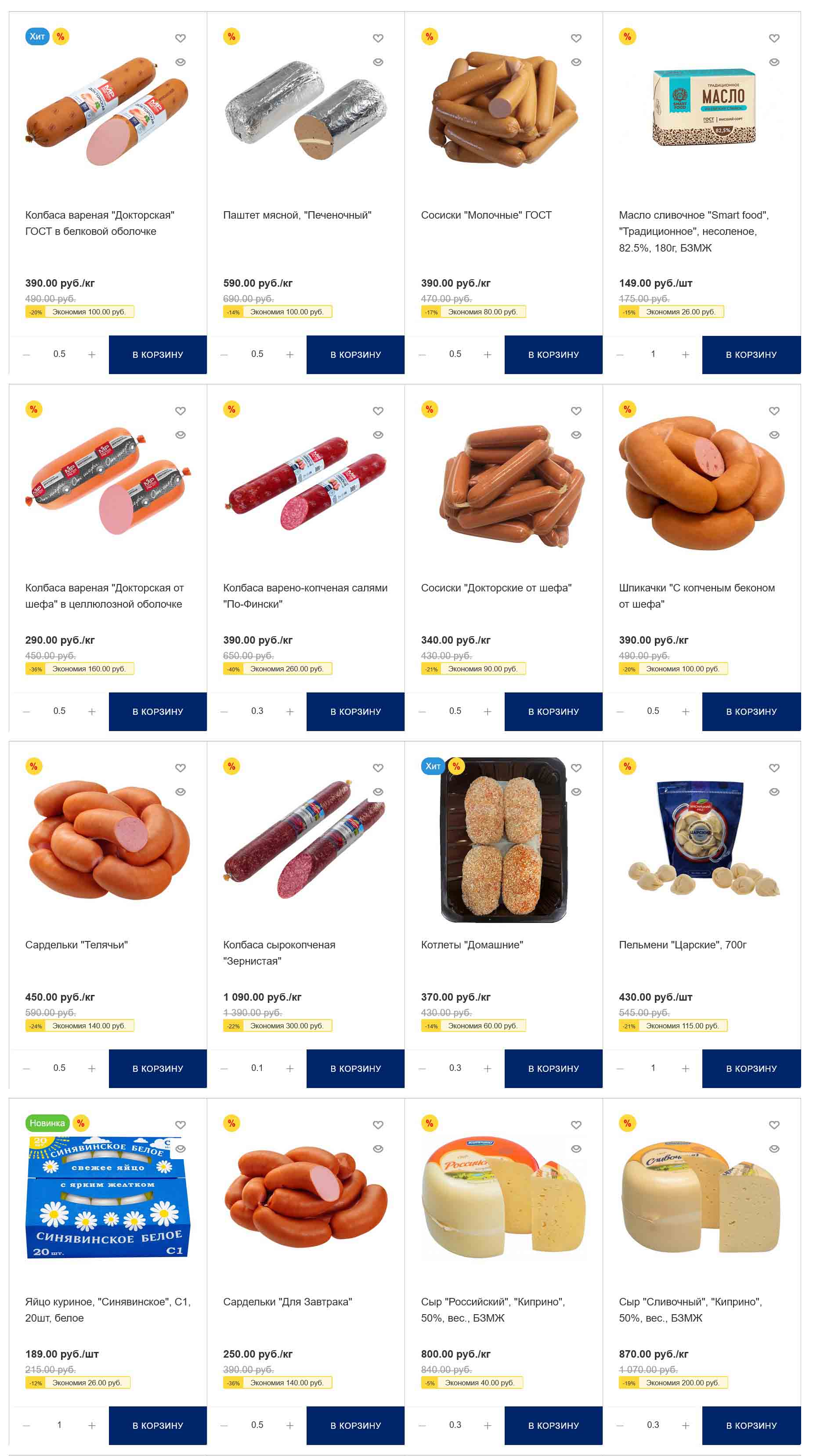Increase quantity of Масло сливочное "Smart food"
This screenshot has height=1456, width=813.
click(x=685, y=354)
